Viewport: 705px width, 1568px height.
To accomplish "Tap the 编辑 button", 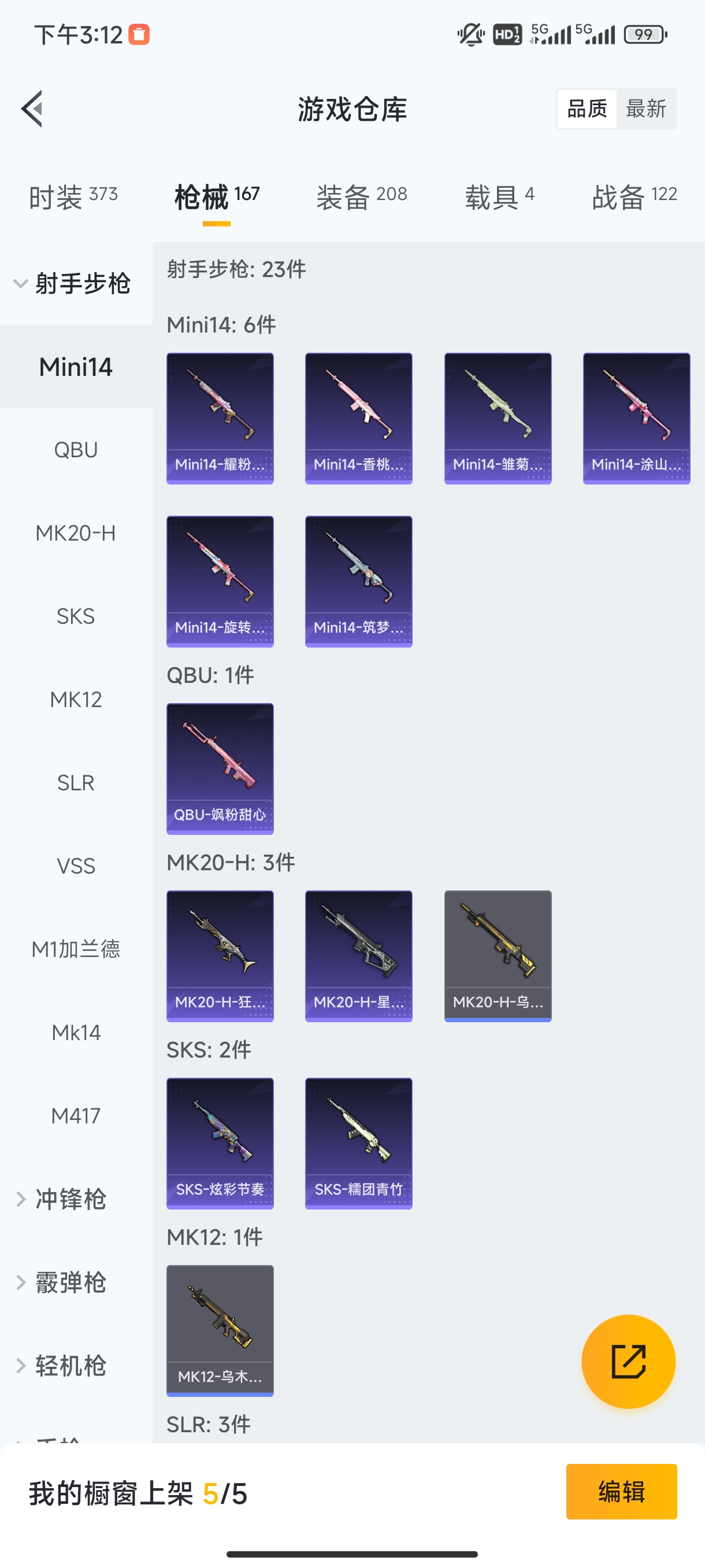I will pos(621,1491).
